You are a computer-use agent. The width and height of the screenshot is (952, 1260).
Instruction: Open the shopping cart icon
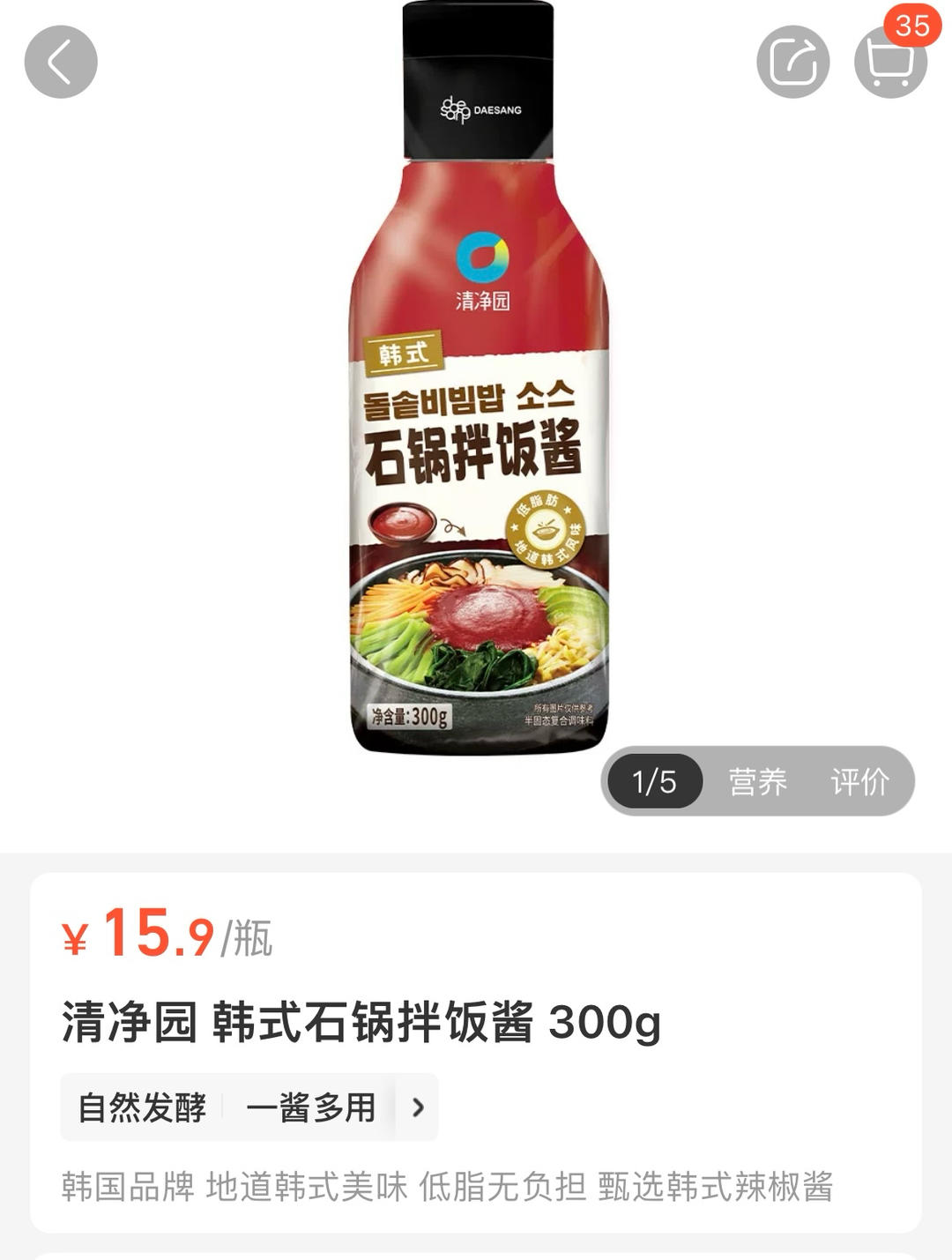pos(890,62)
